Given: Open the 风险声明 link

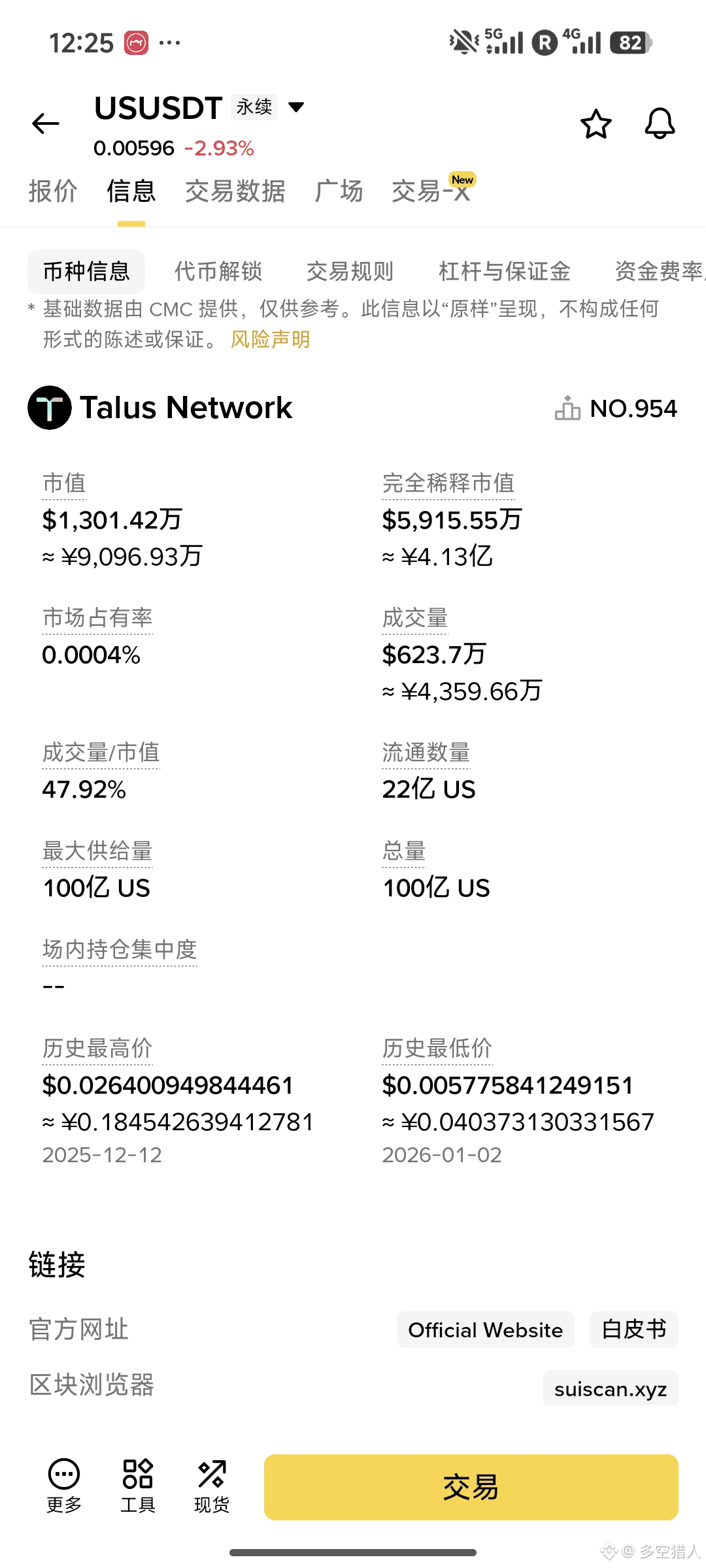Looking at the screenshot, I should 271,340.
